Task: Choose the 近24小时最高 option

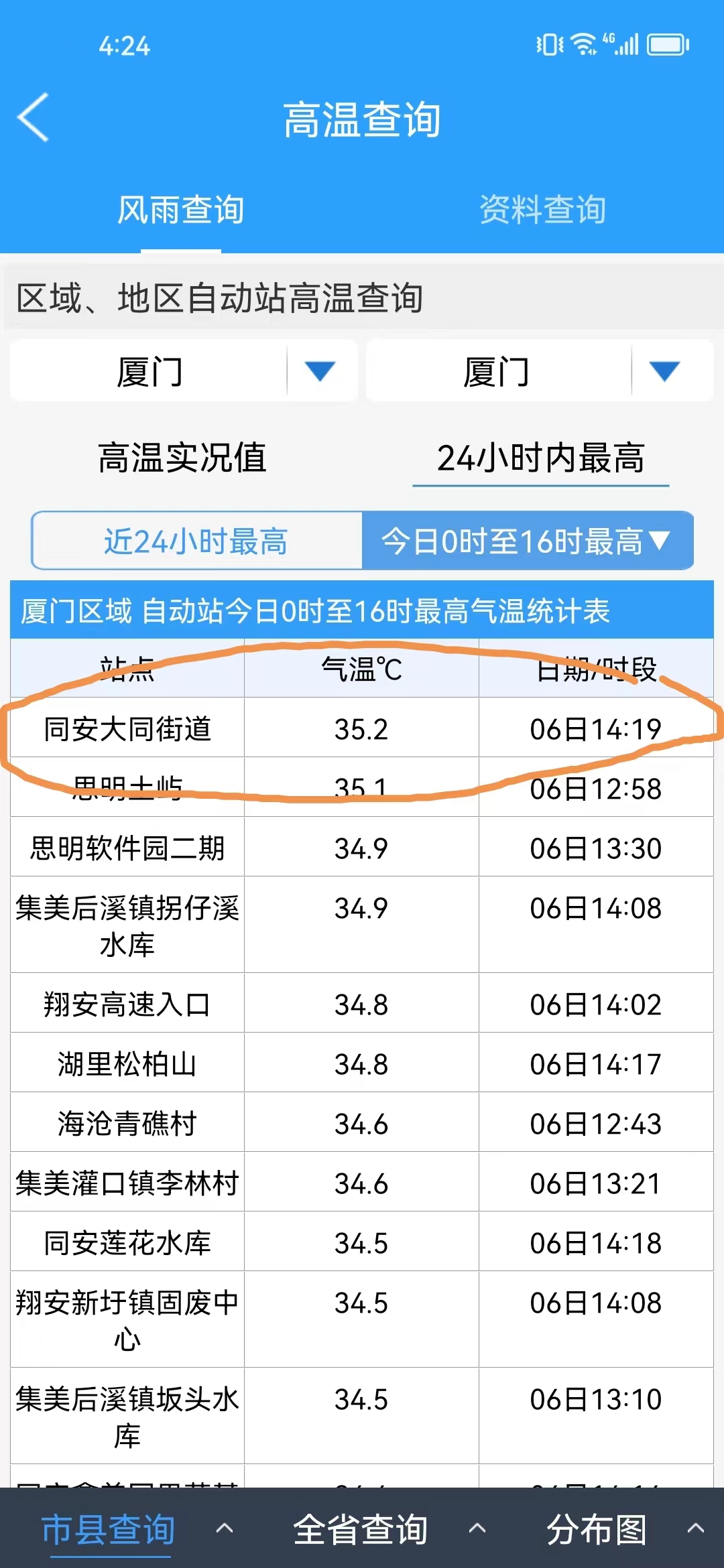Action: [x=197, y=541]
